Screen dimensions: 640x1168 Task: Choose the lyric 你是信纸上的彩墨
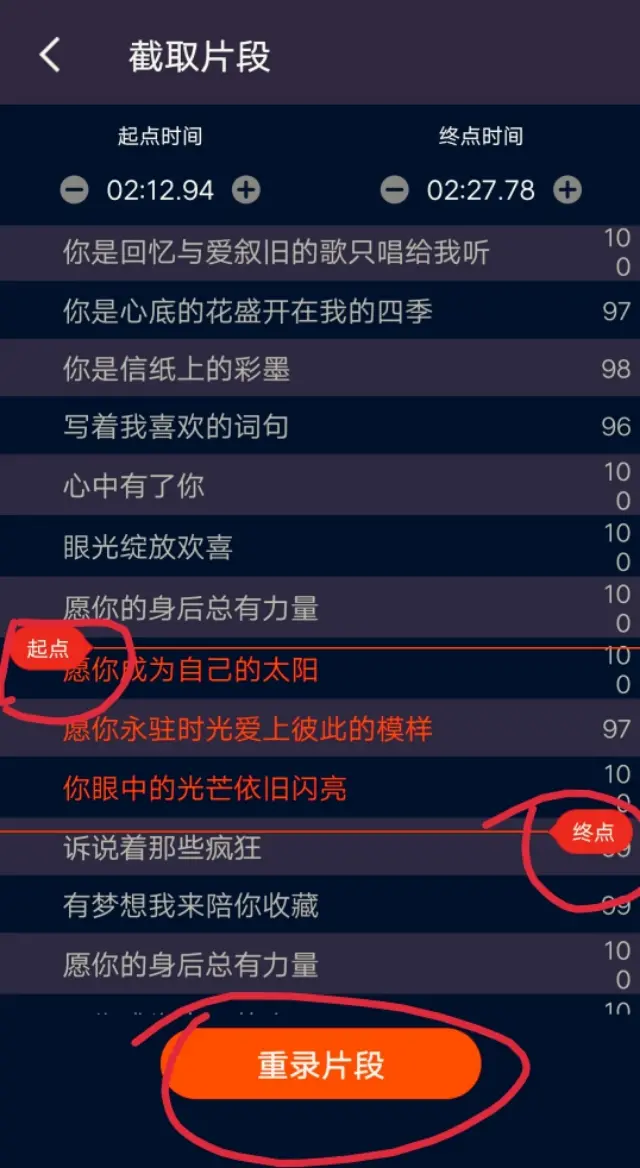coord(176,369)
